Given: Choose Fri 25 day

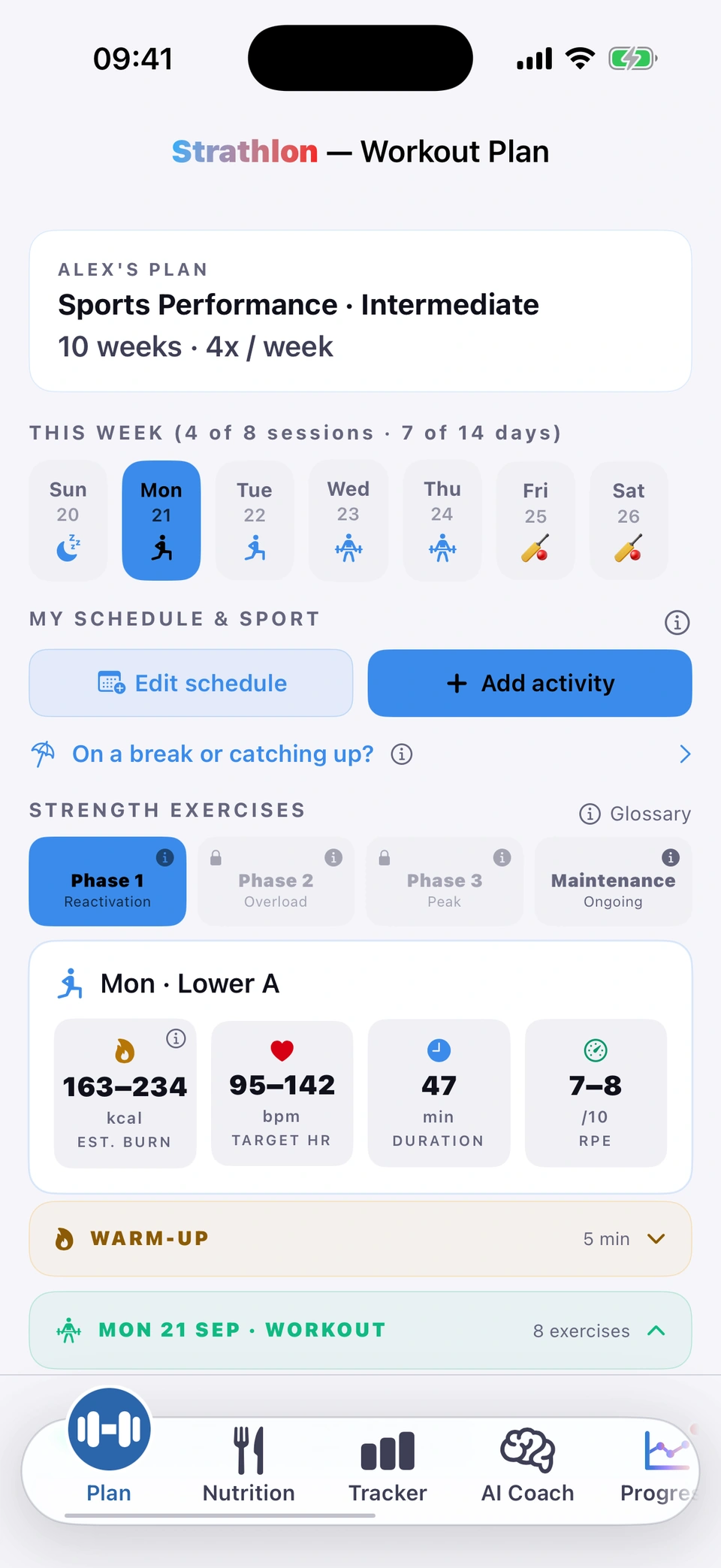Looking at the screenshot, I should 535,521.
